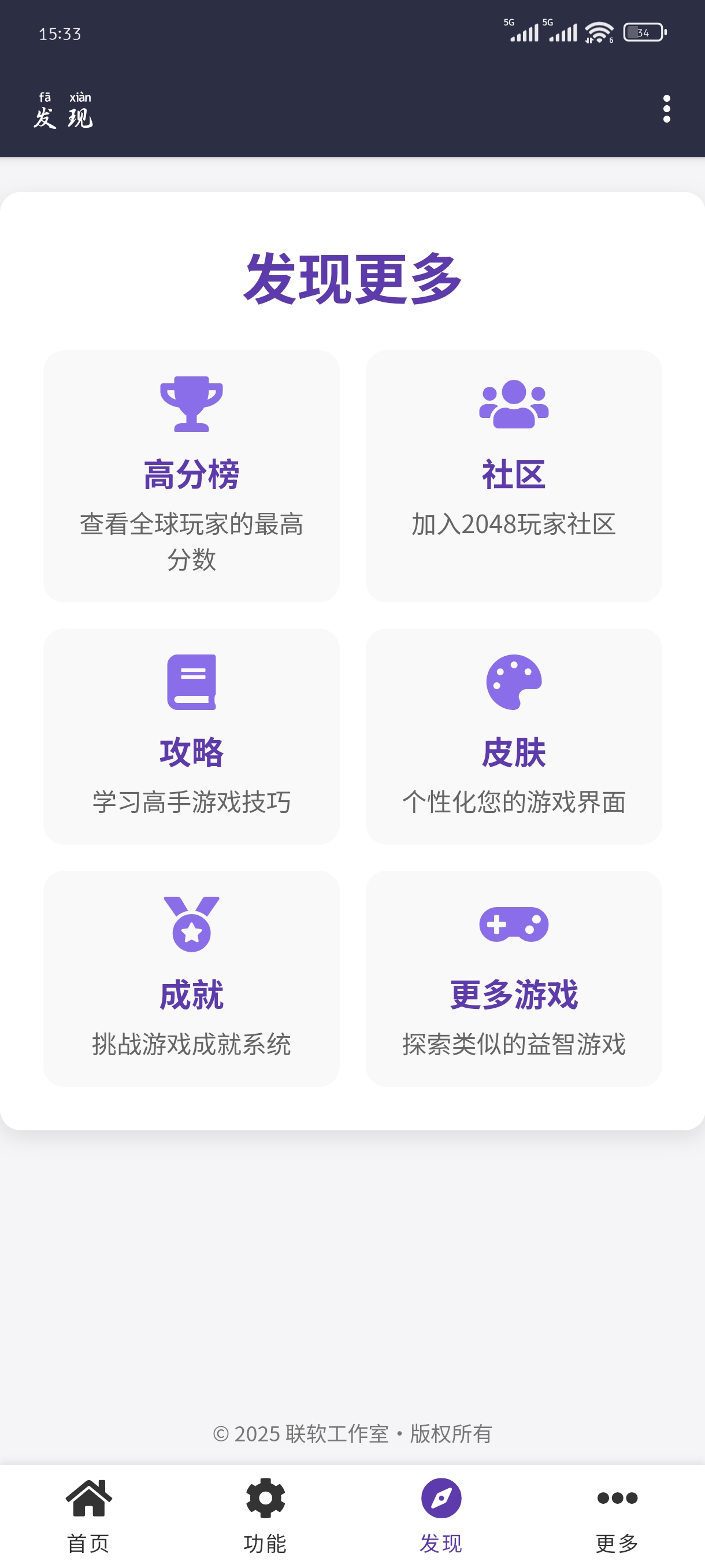Select the 皮肤 skins card
The width and height of the screenshot is (705, 1568).
click(x=513, y=736)
